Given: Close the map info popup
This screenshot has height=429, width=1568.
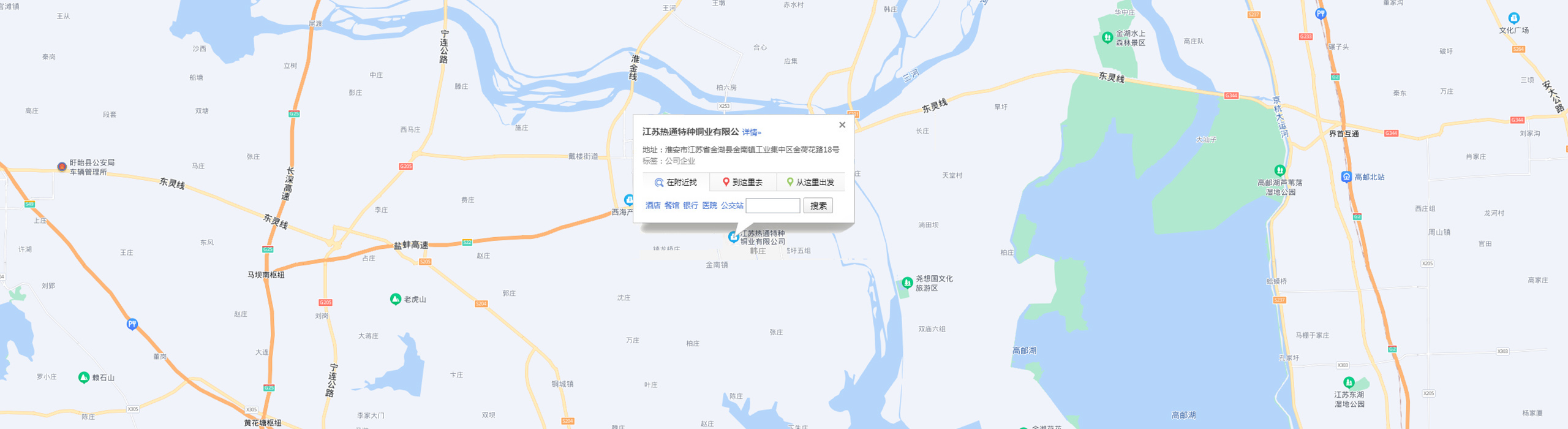Looking at the screenshot, I should click(x=842, y=125).
